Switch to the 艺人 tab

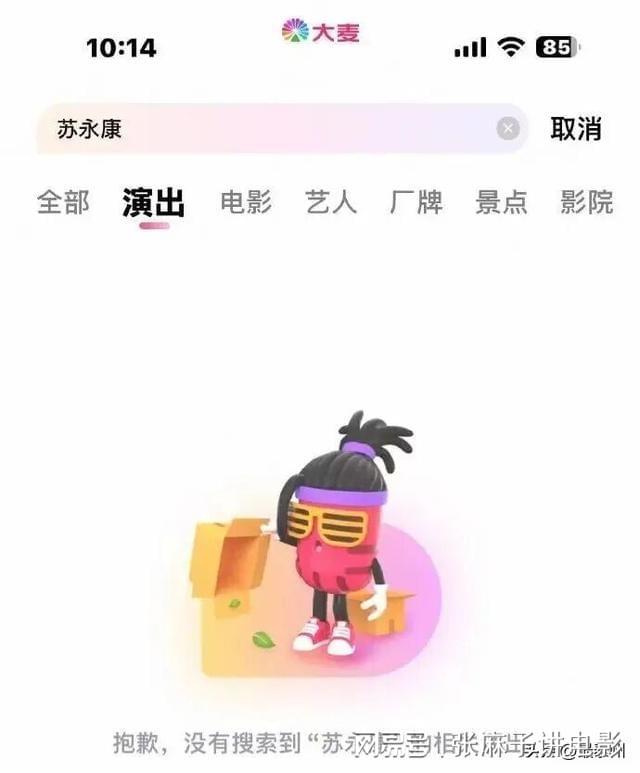tap(331, 203)
